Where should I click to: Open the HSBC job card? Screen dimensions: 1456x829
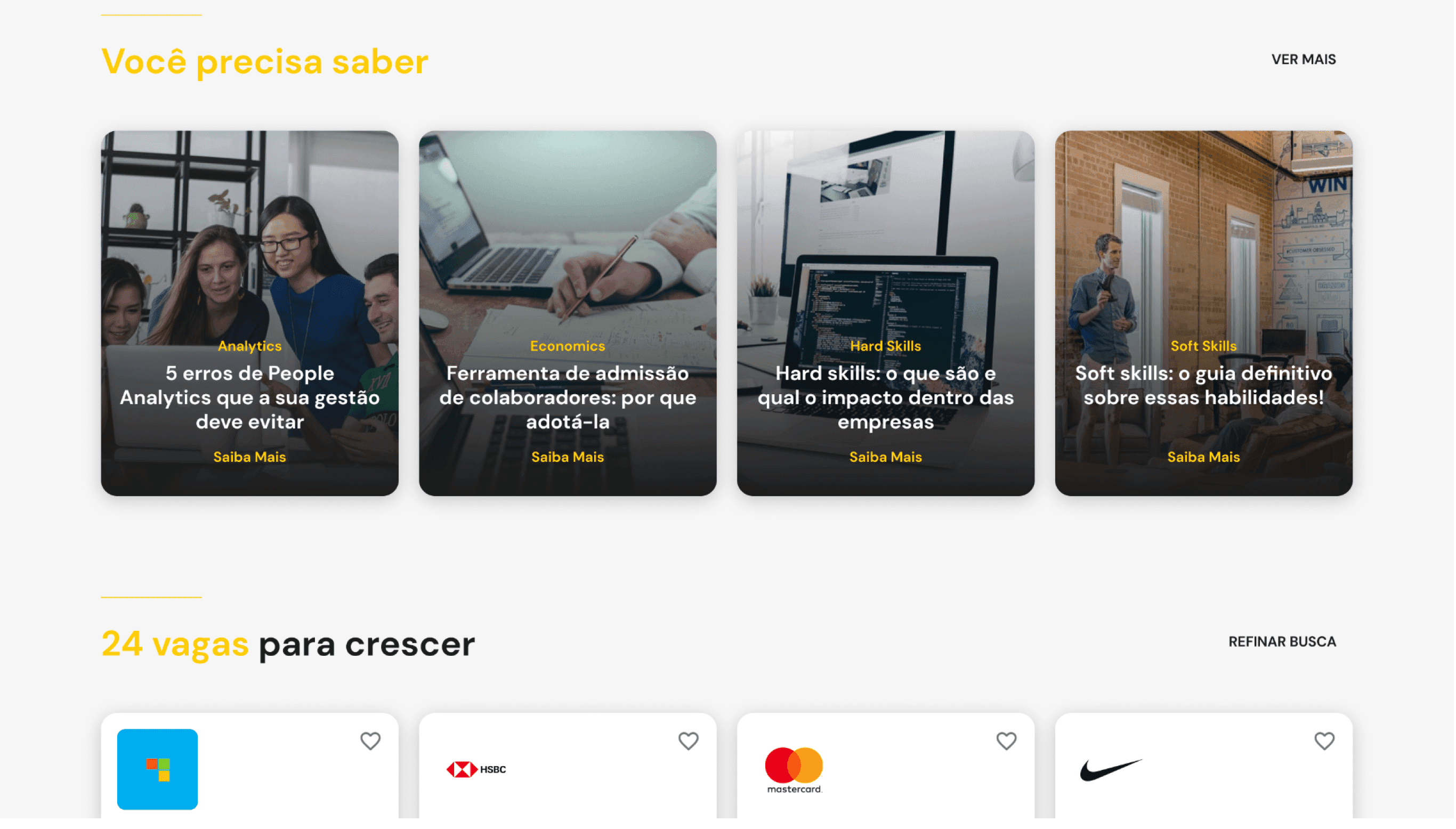pyautogui.click(x=567, y=786)
